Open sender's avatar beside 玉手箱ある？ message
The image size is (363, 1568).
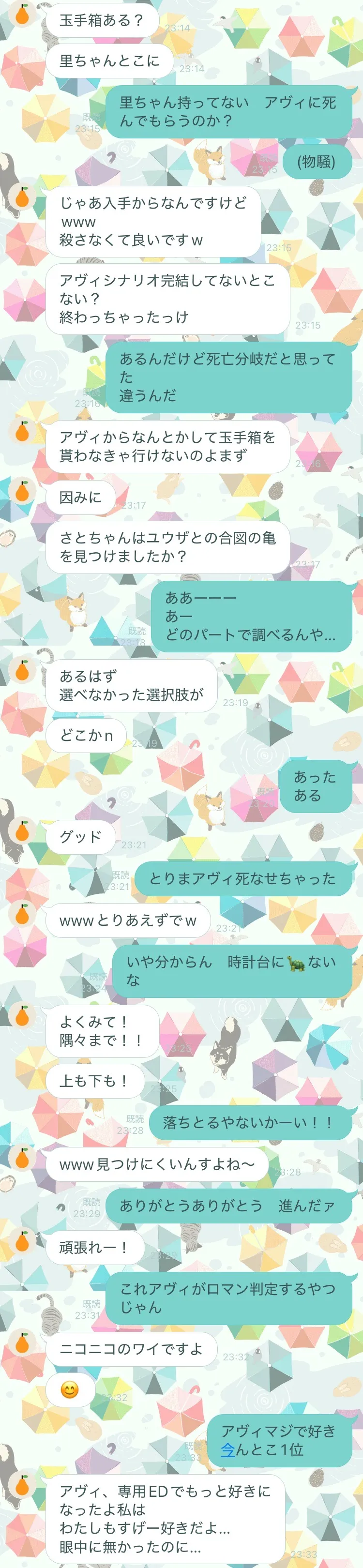(23, 15)
